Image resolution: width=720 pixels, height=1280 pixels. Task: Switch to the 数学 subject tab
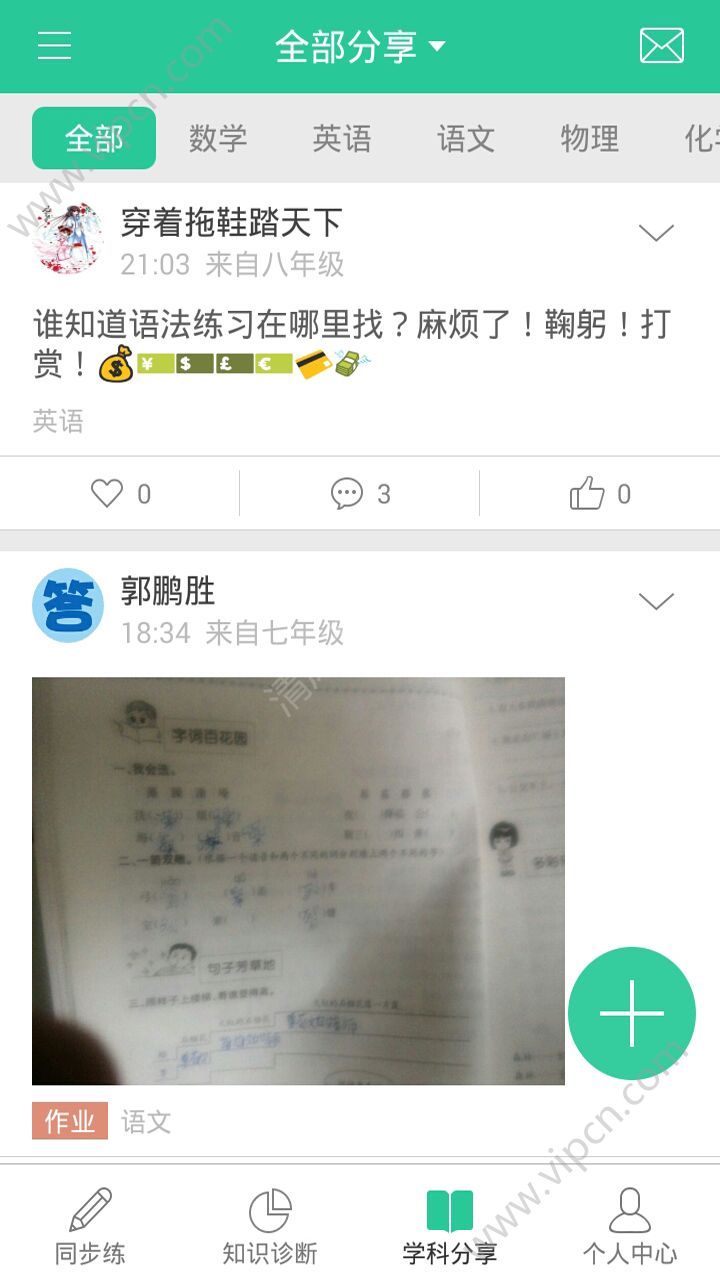tap(218, 138)
